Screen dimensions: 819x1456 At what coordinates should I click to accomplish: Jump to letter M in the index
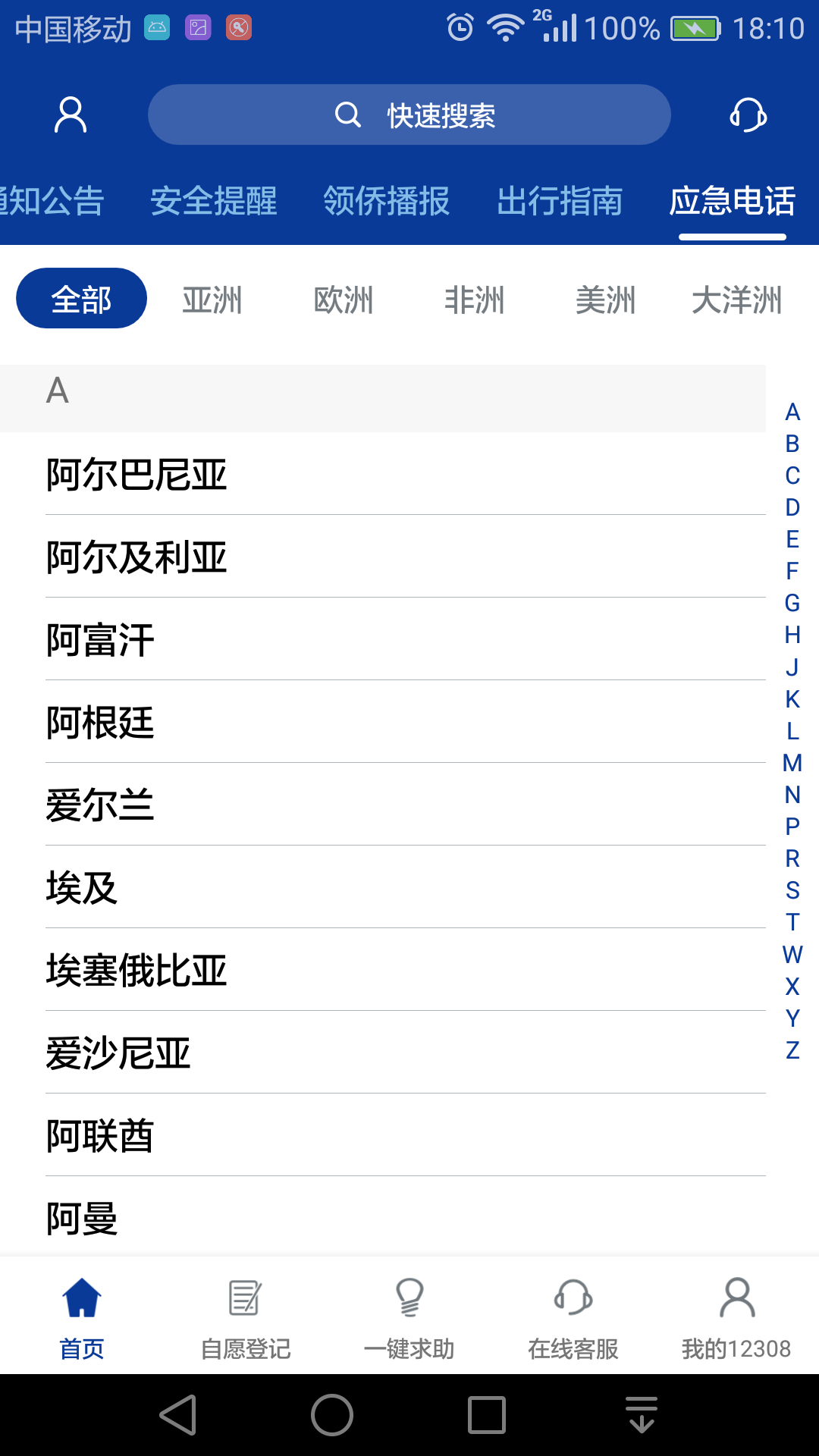(792, 763)
